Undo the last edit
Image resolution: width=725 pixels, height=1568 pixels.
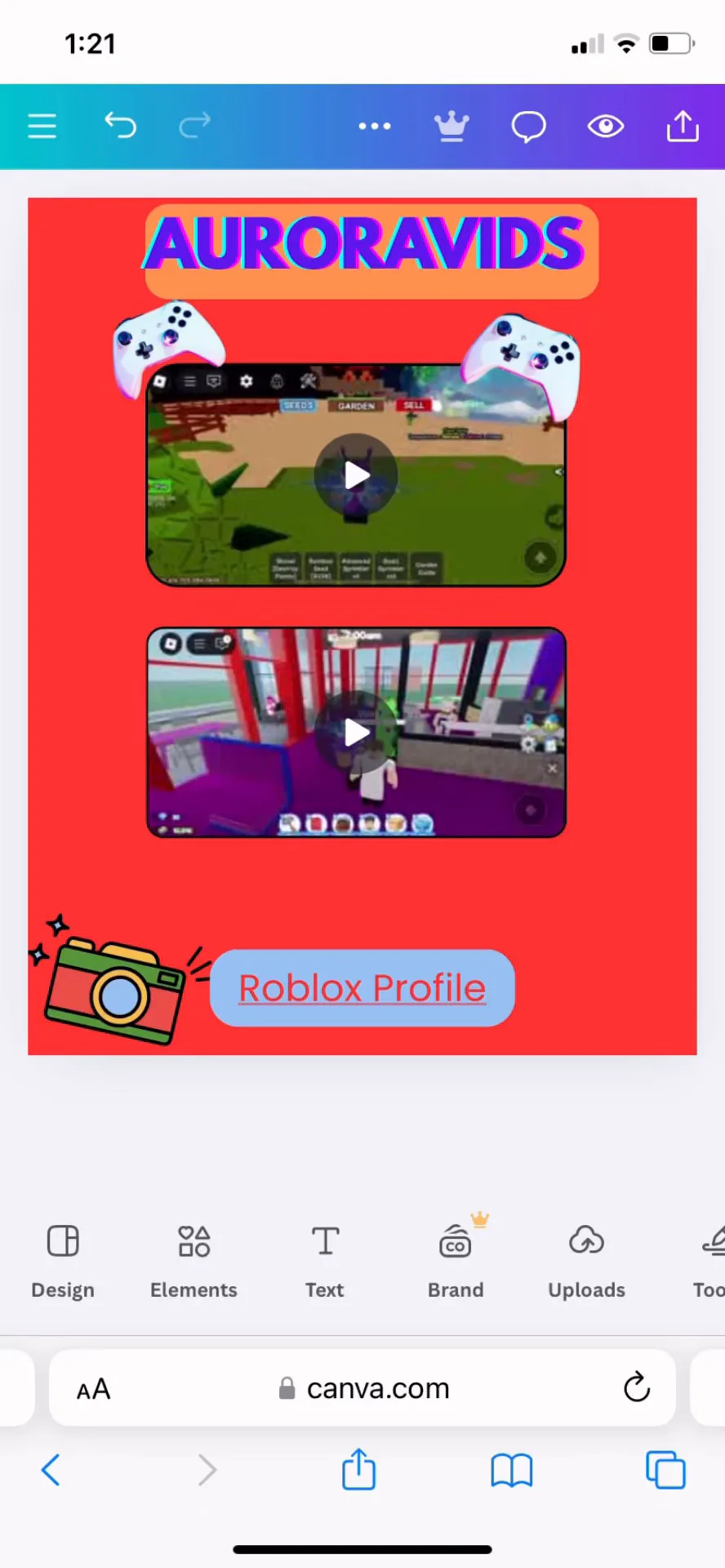tap(120, 125)
